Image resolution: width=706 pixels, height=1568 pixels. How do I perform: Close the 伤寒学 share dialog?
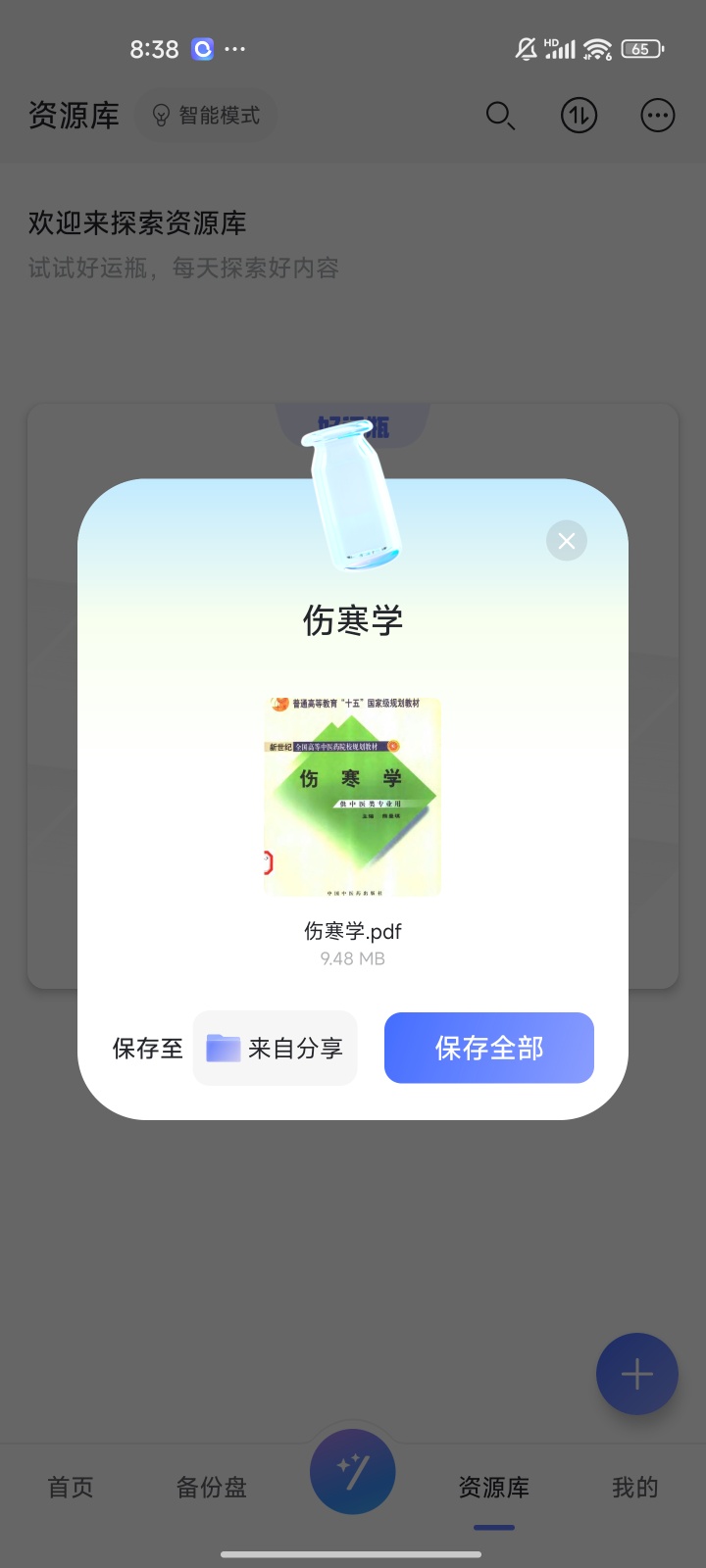(x=566, y=540)
